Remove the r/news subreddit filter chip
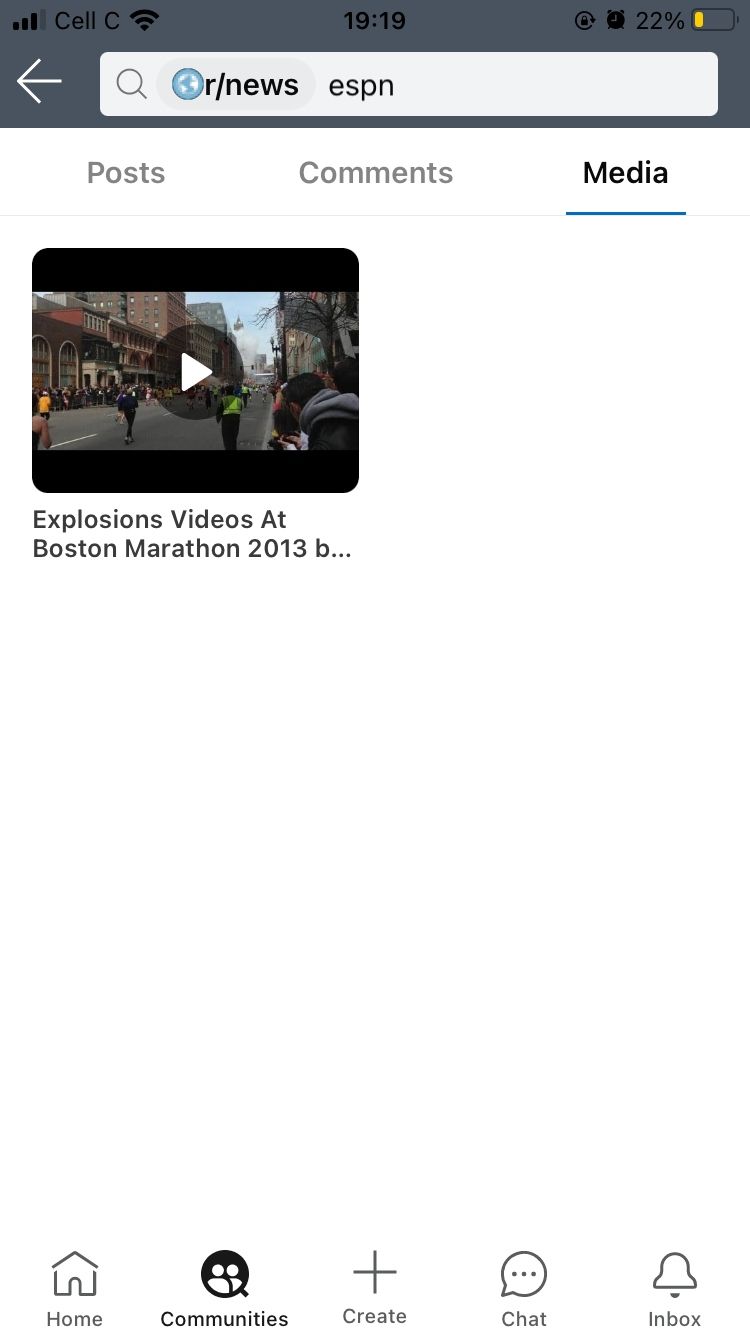 (235, 85)
